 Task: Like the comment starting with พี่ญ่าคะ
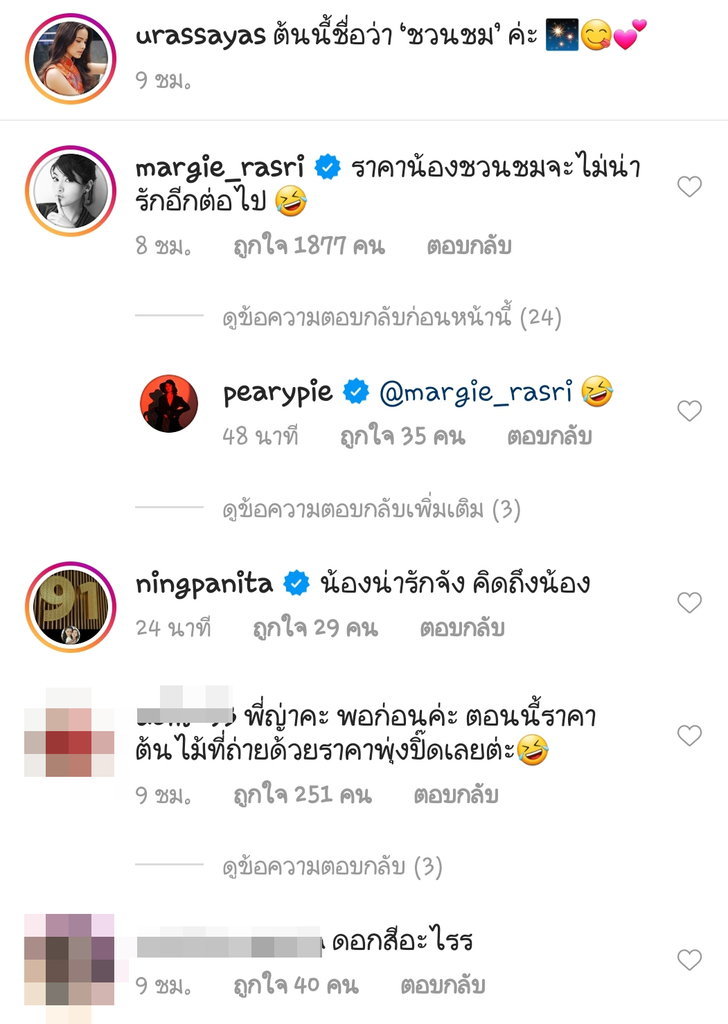click(x=689, y=736)
